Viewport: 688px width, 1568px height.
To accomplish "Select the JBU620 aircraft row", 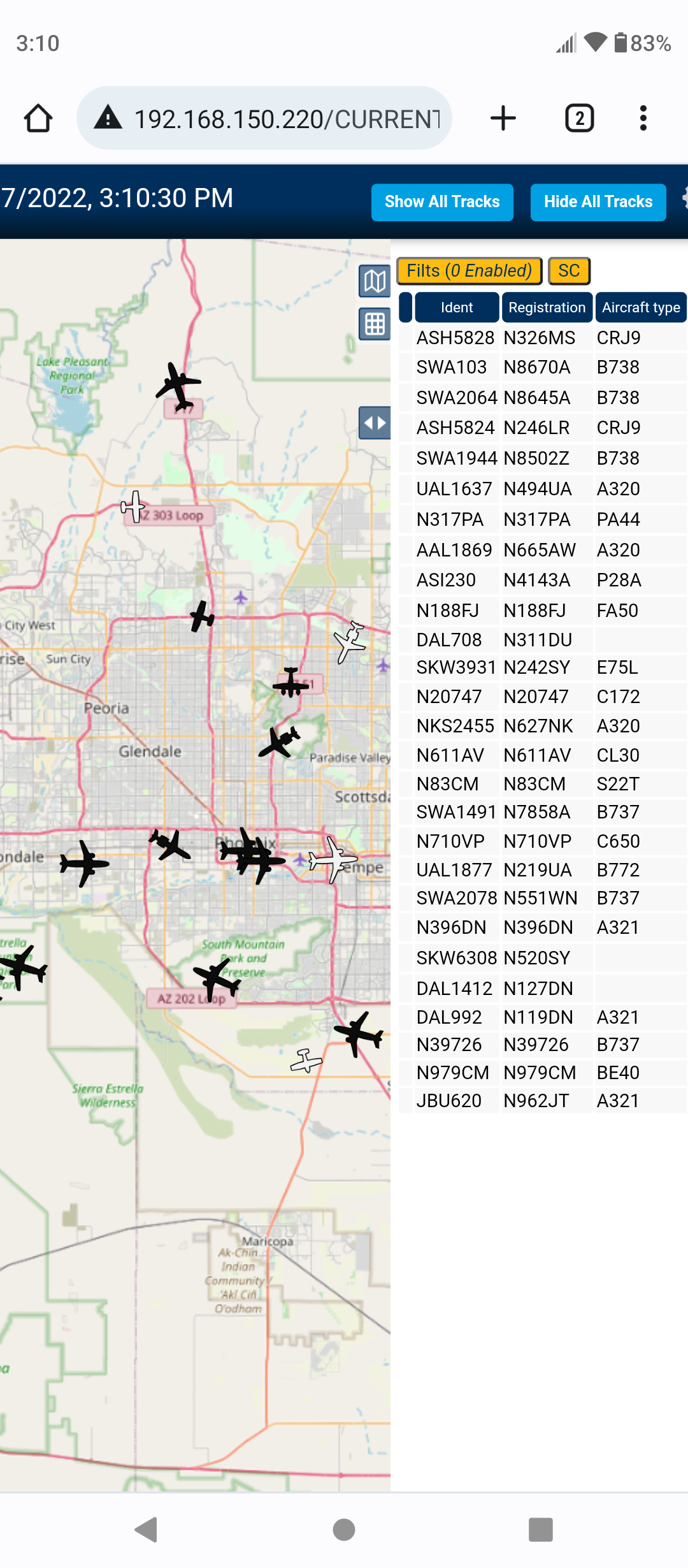I will pos(543,1101).
